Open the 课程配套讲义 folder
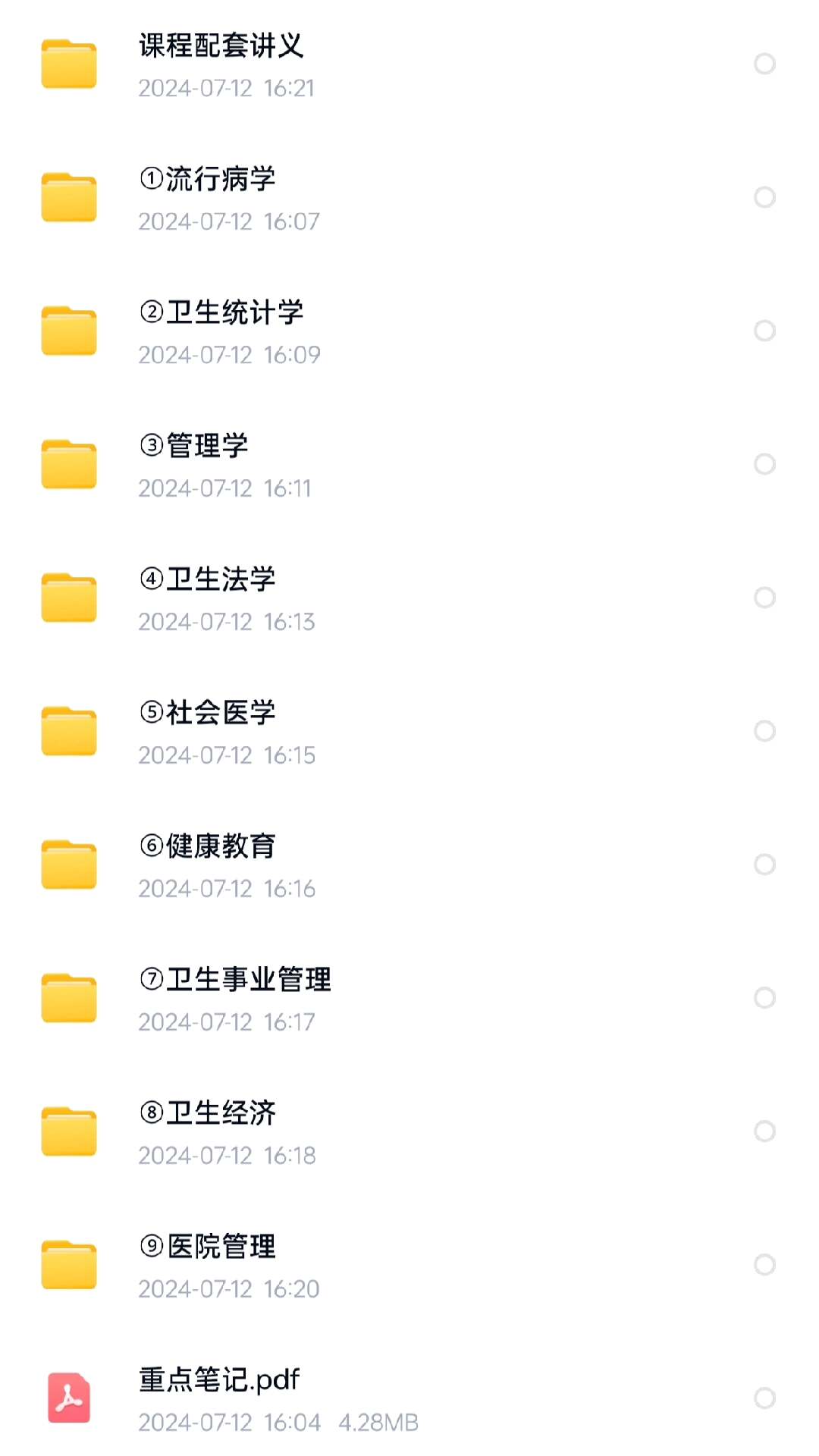This screenshot has width=819, height=1456. (x=221, y=47)
